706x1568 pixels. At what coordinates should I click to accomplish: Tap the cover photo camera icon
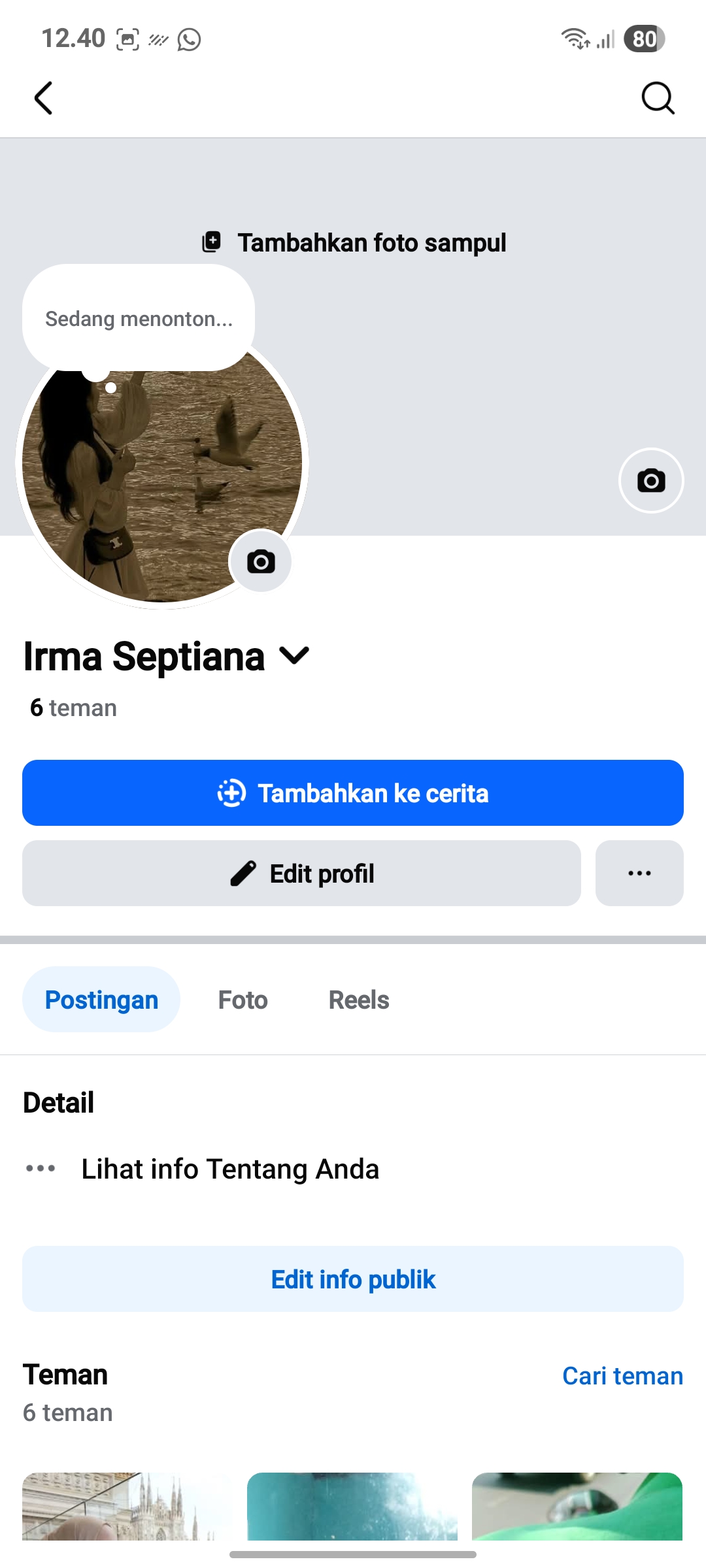(x=651, y=481)
